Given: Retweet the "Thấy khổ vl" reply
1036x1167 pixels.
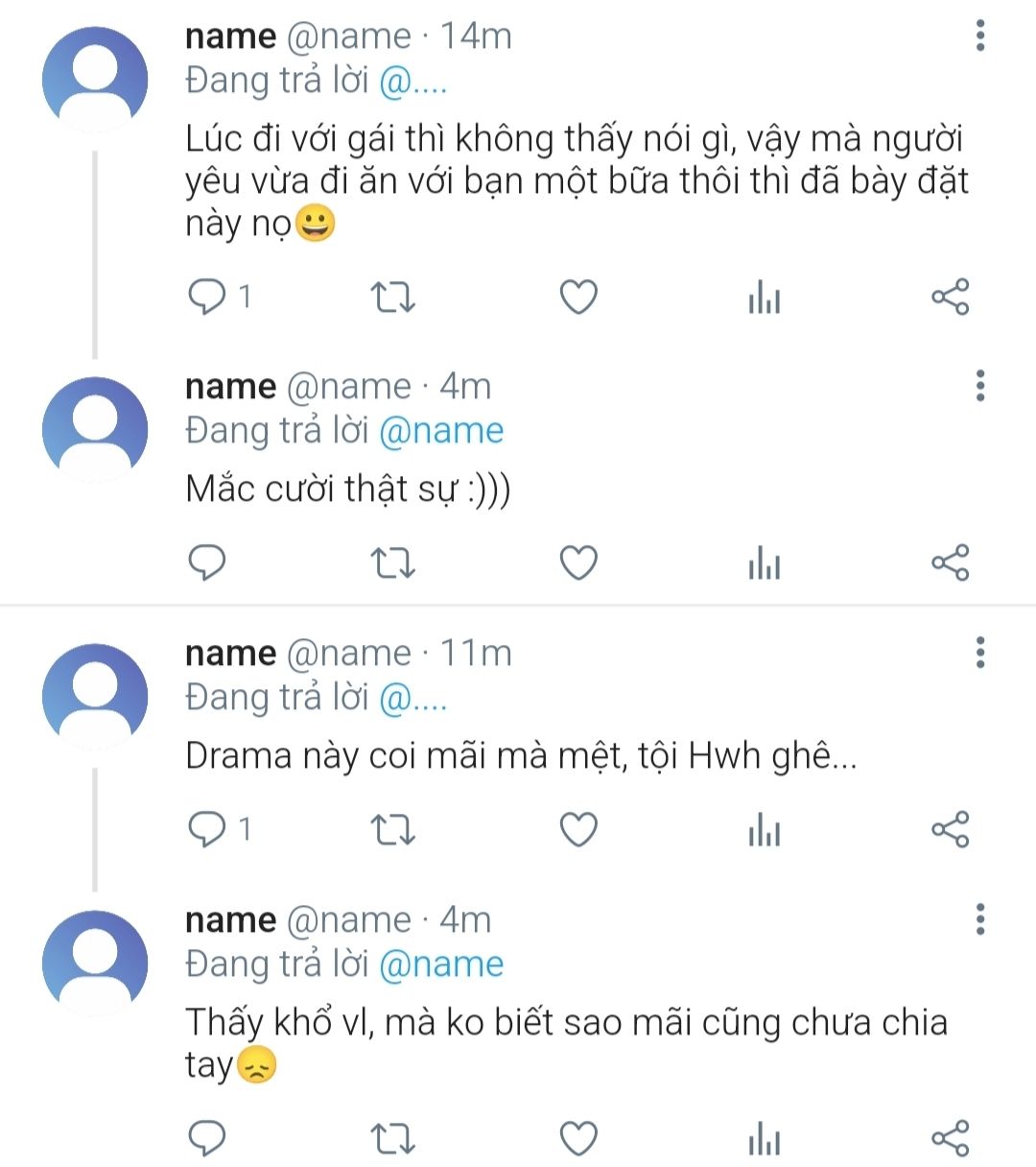Looking at the screenshot, I should [392, 1139].
